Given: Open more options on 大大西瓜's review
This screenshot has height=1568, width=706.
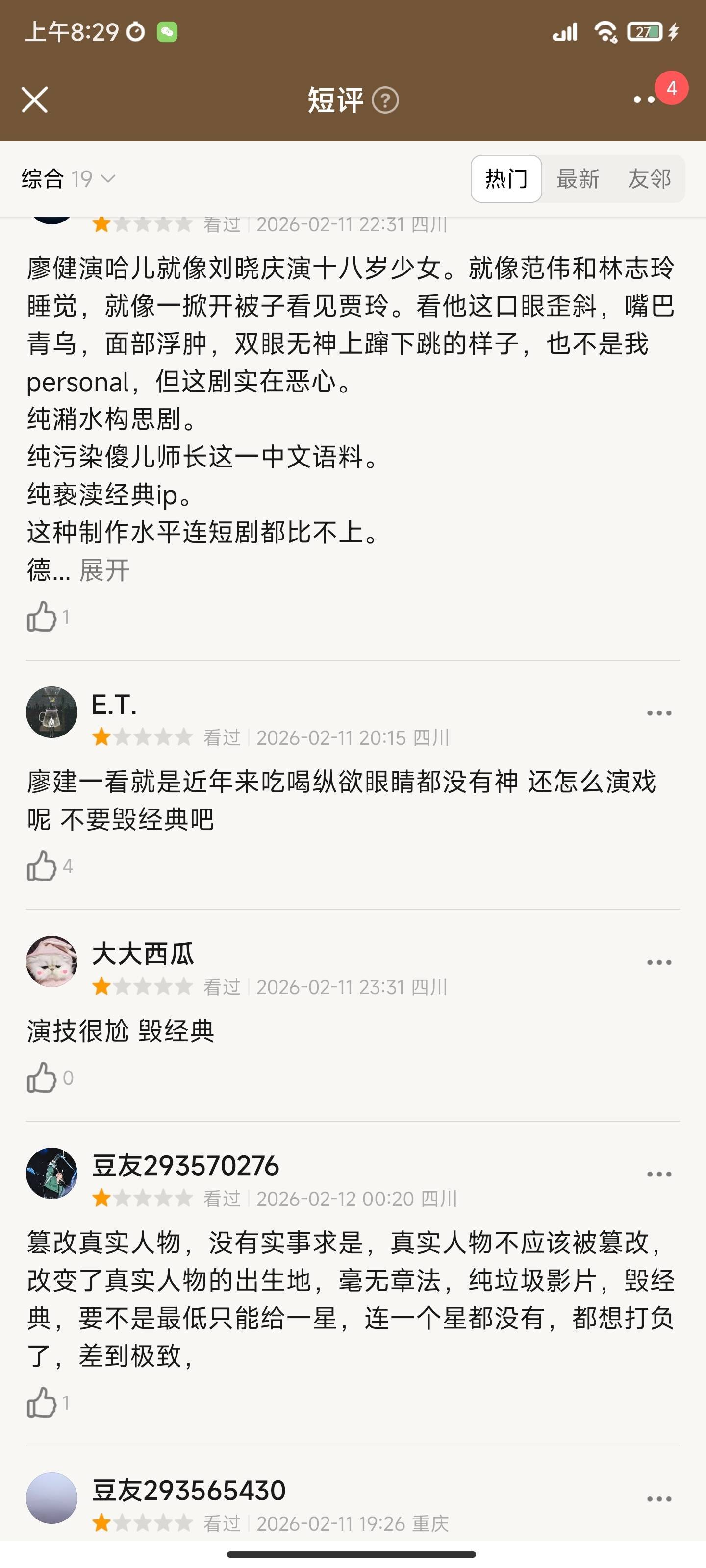Looking at the screenshot, I should [658, 963].
